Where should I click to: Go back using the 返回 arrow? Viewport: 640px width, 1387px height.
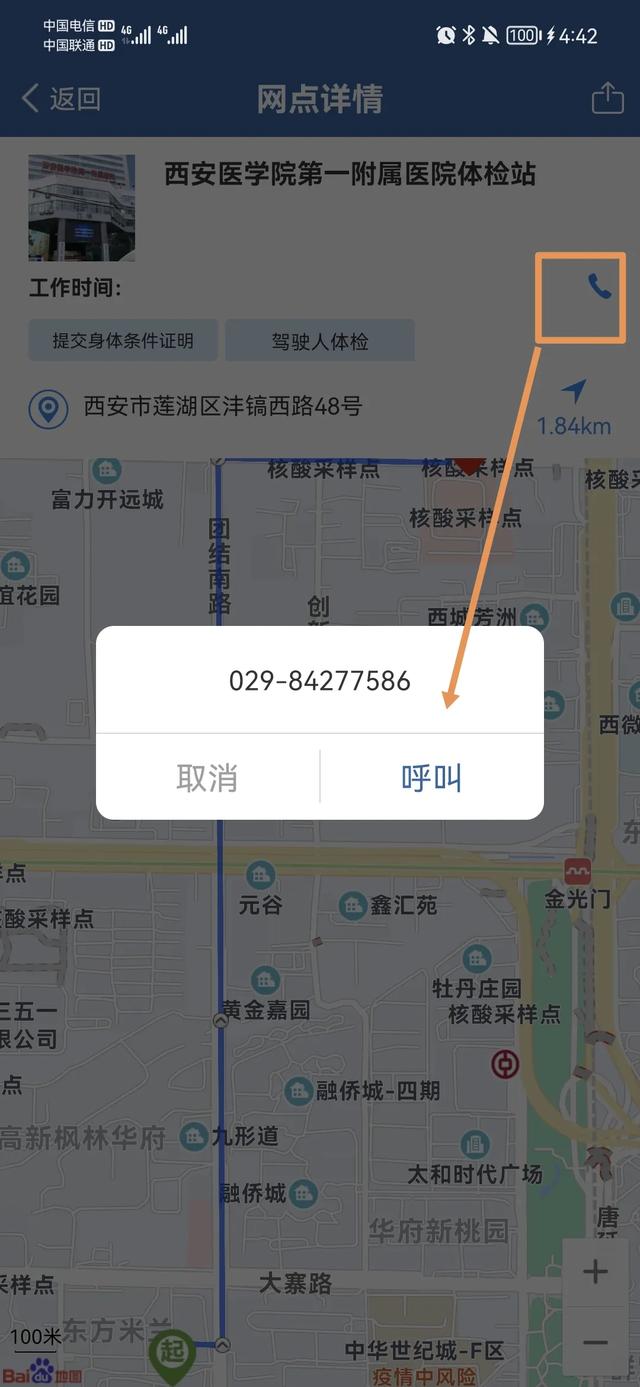61,98
